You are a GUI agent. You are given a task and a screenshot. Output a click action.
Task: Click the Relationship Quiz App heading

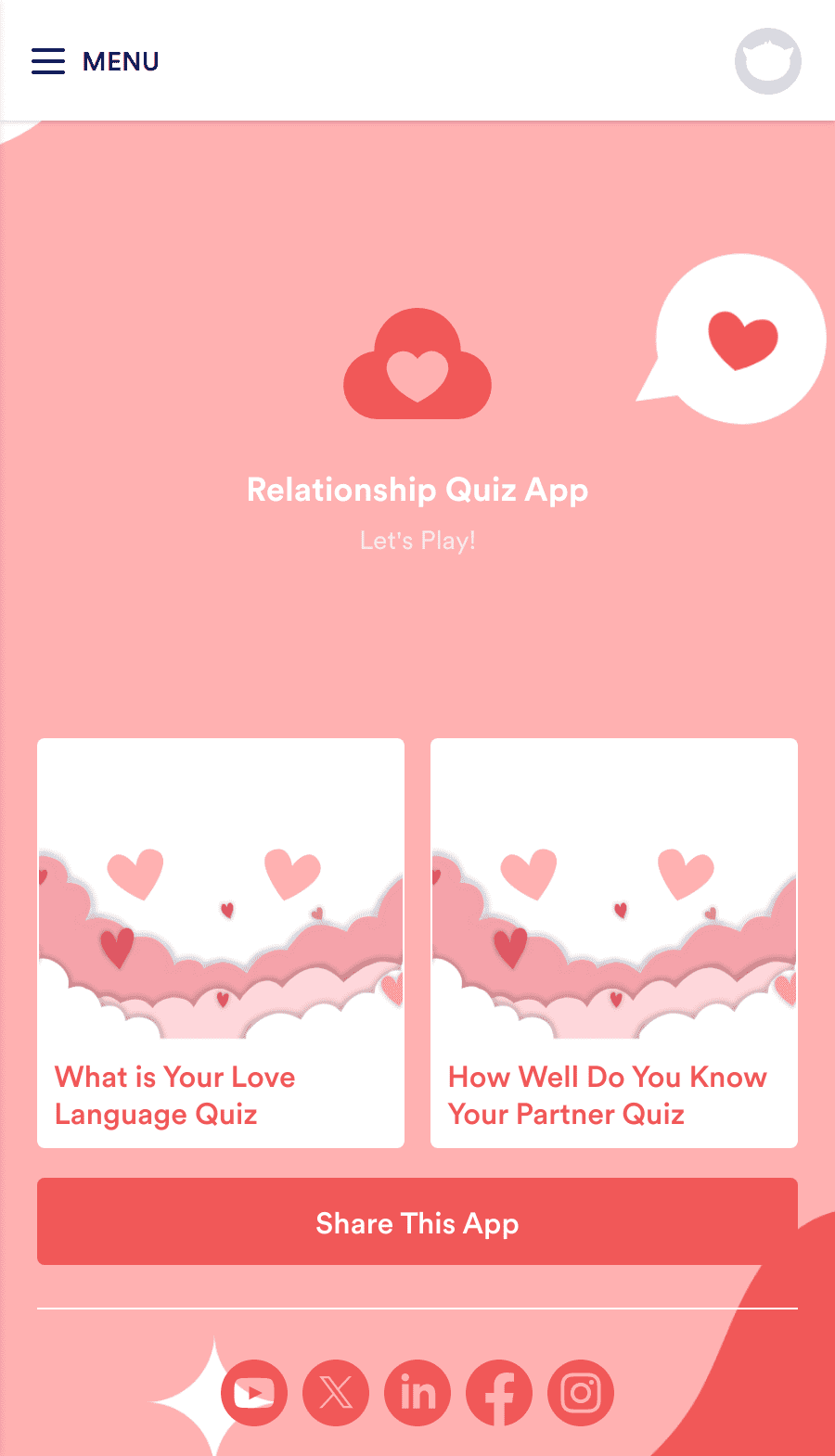click(x=417, y=490)
